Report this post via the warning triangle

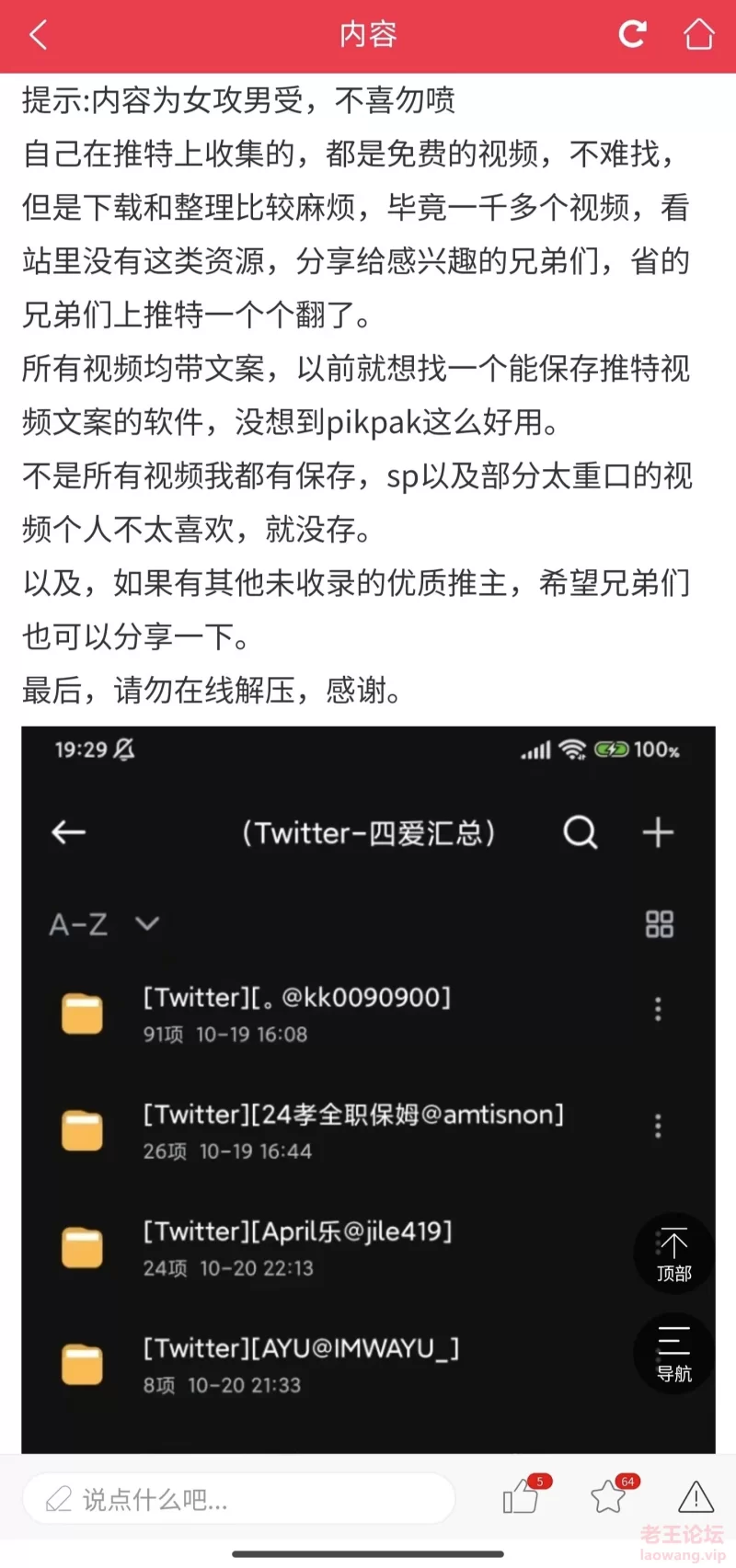(696, 1498)
